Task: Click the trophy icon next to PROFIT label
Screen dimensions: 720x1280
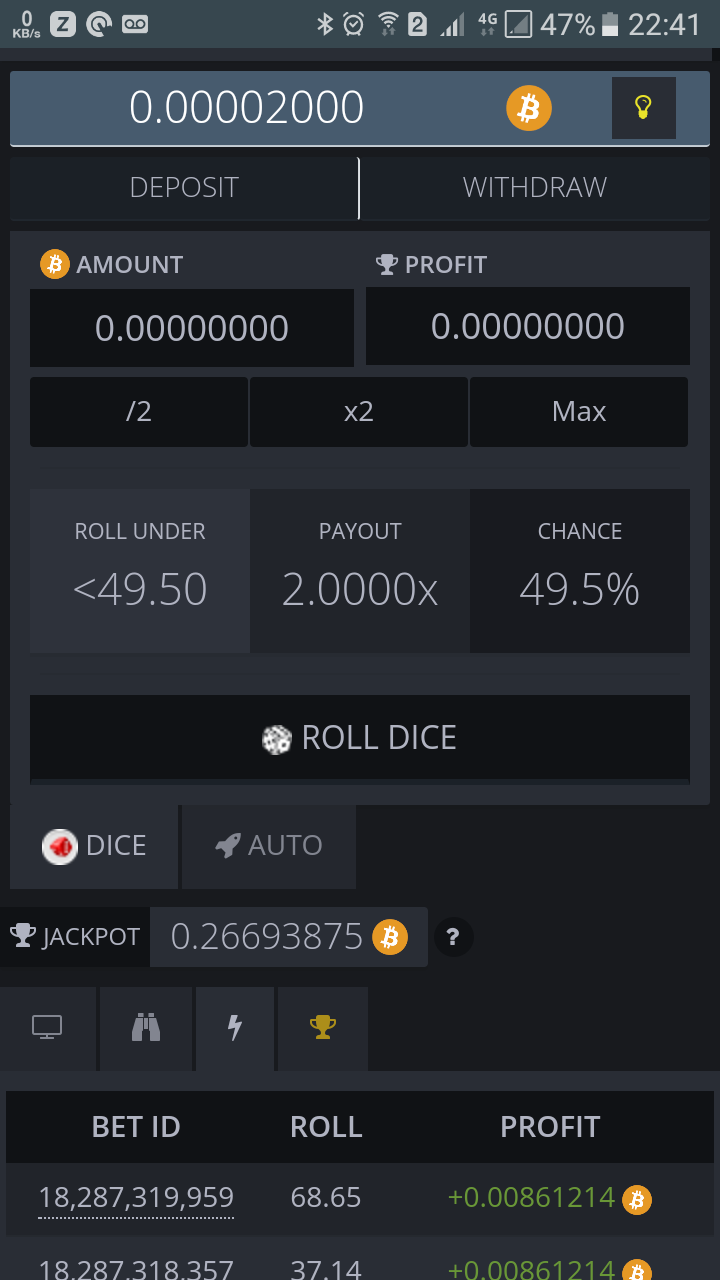Action: [385, 263]
